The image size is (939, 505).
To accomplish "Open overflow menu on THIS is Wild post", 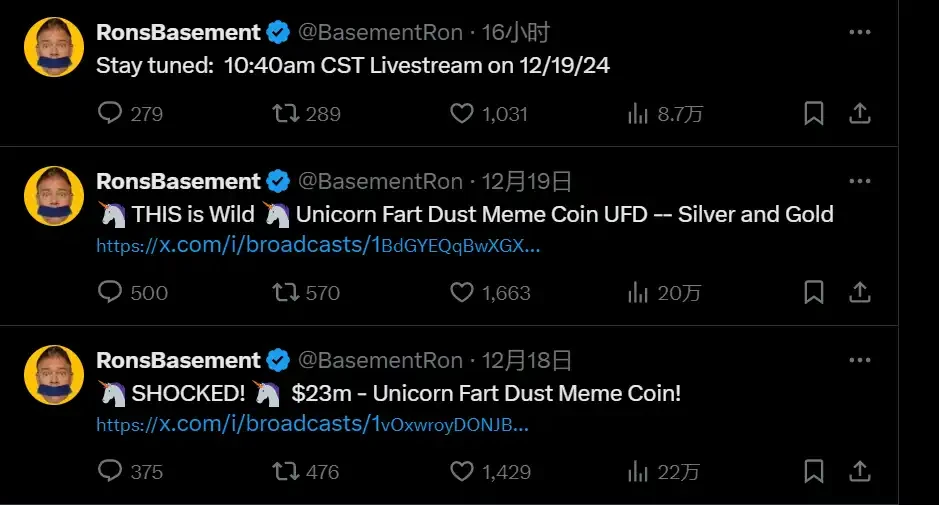I will pyautogui.click(x=859, y=182).
